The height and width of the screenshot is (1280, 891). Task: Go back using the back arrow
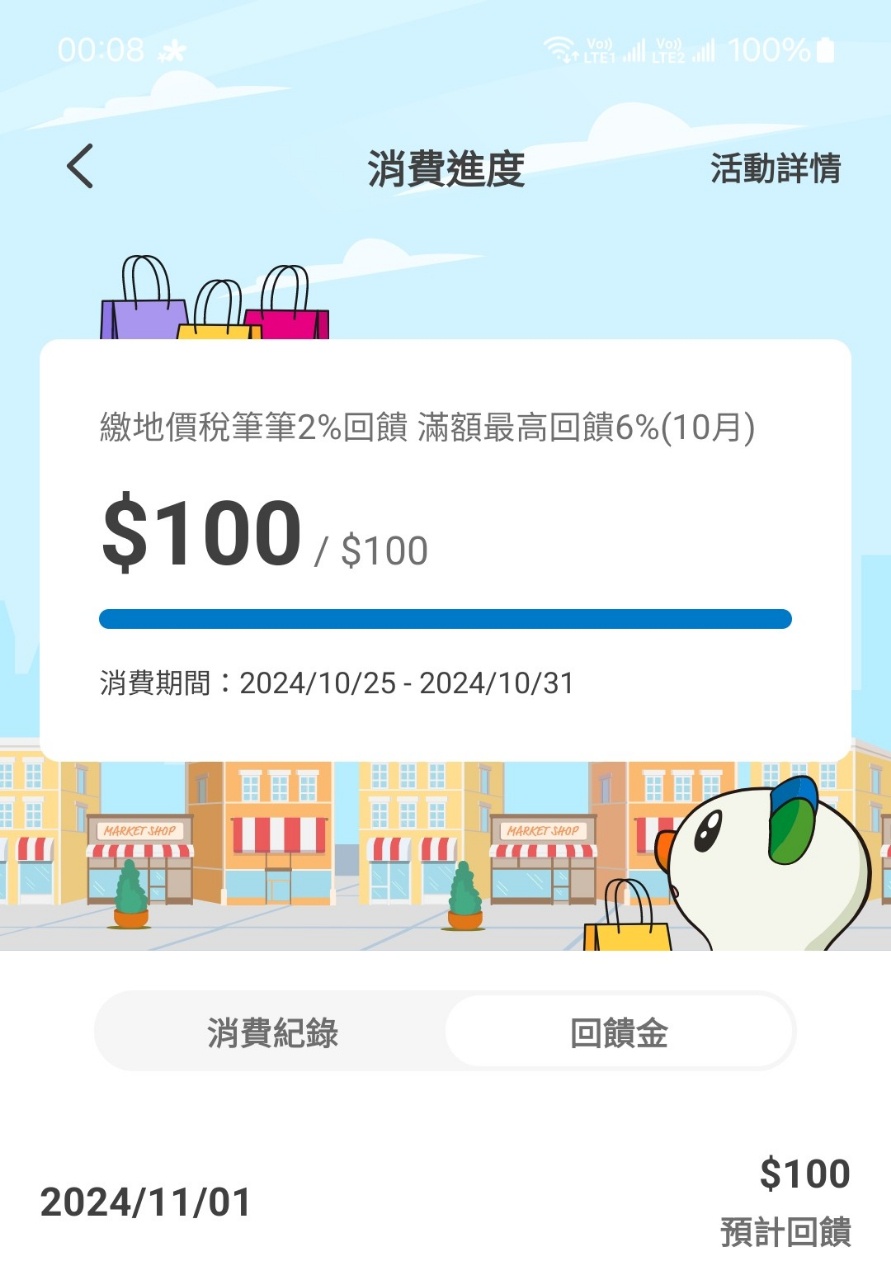pos(80,166)
